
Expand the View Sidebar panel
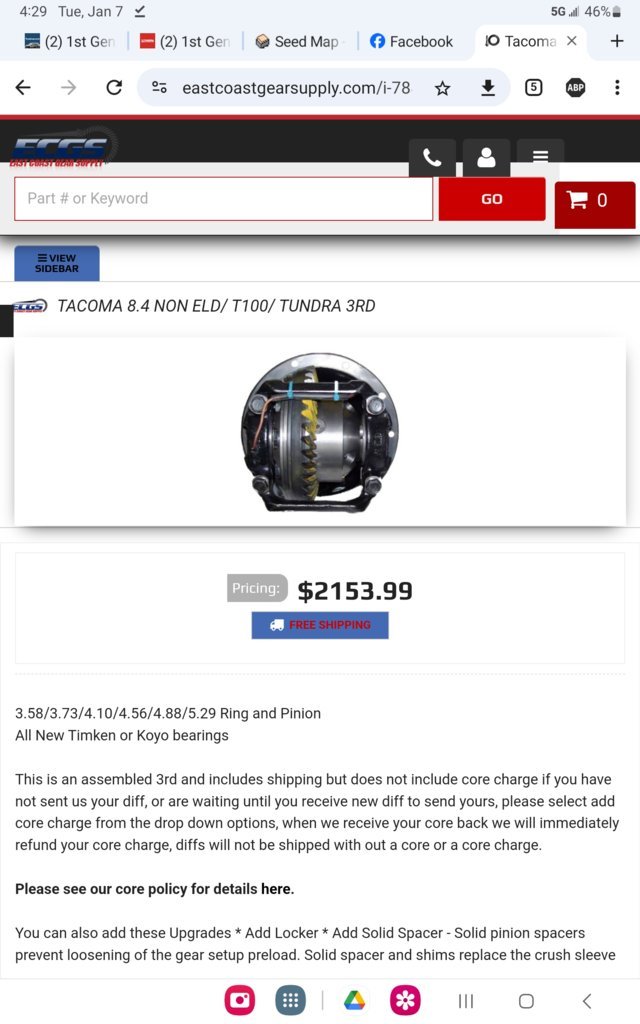coord(57,263)
